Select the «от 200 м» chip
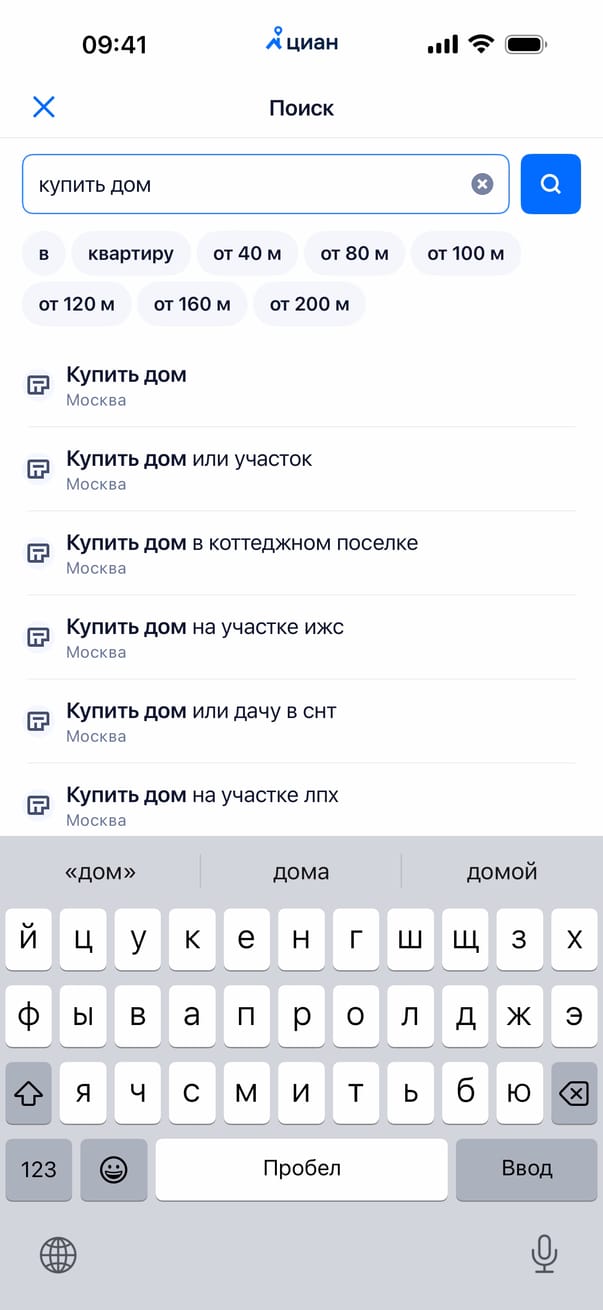 coord(309,304)
